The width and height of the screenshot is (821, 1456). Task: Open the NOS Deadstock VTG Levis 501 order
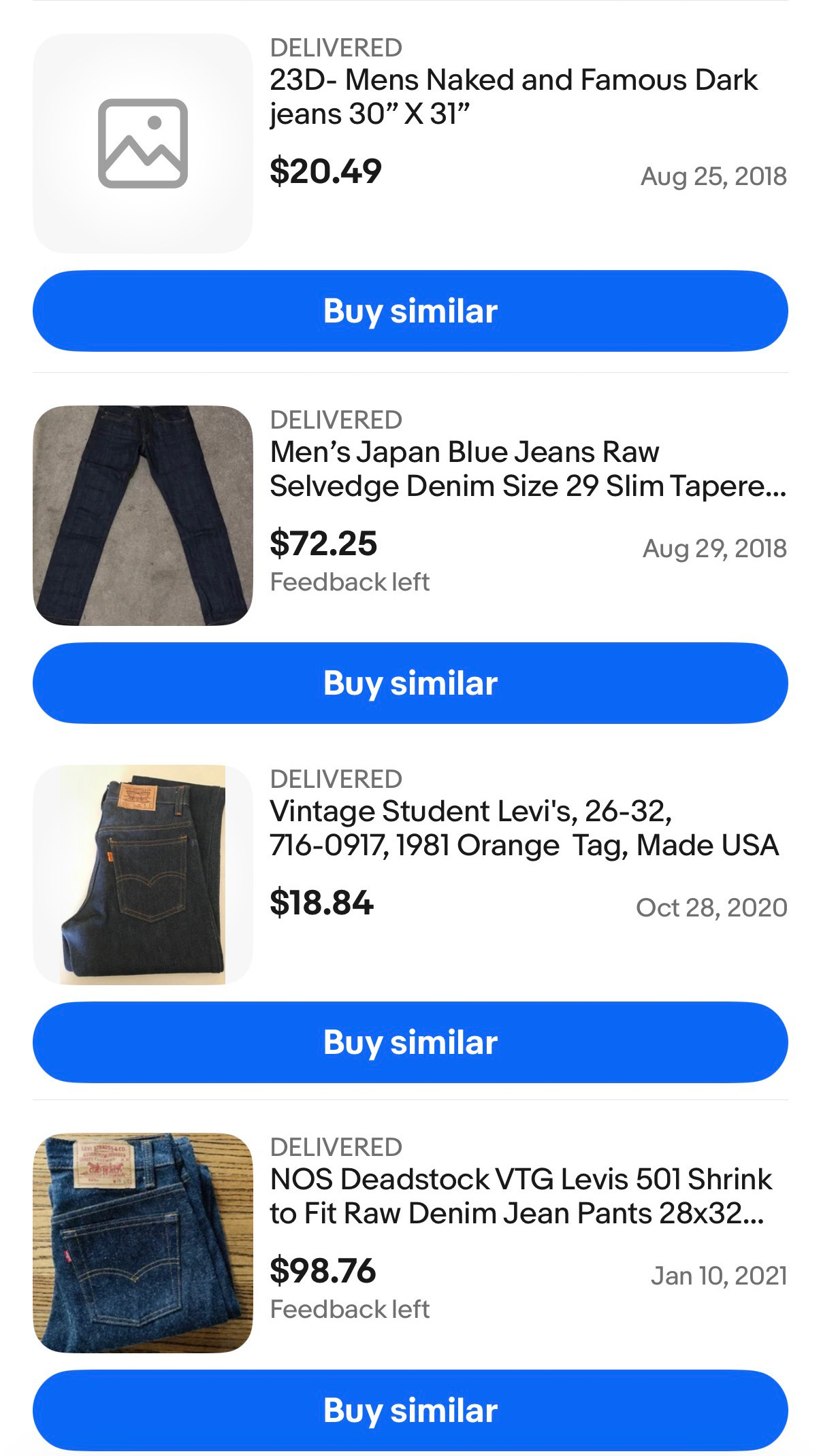[520, 1196]
